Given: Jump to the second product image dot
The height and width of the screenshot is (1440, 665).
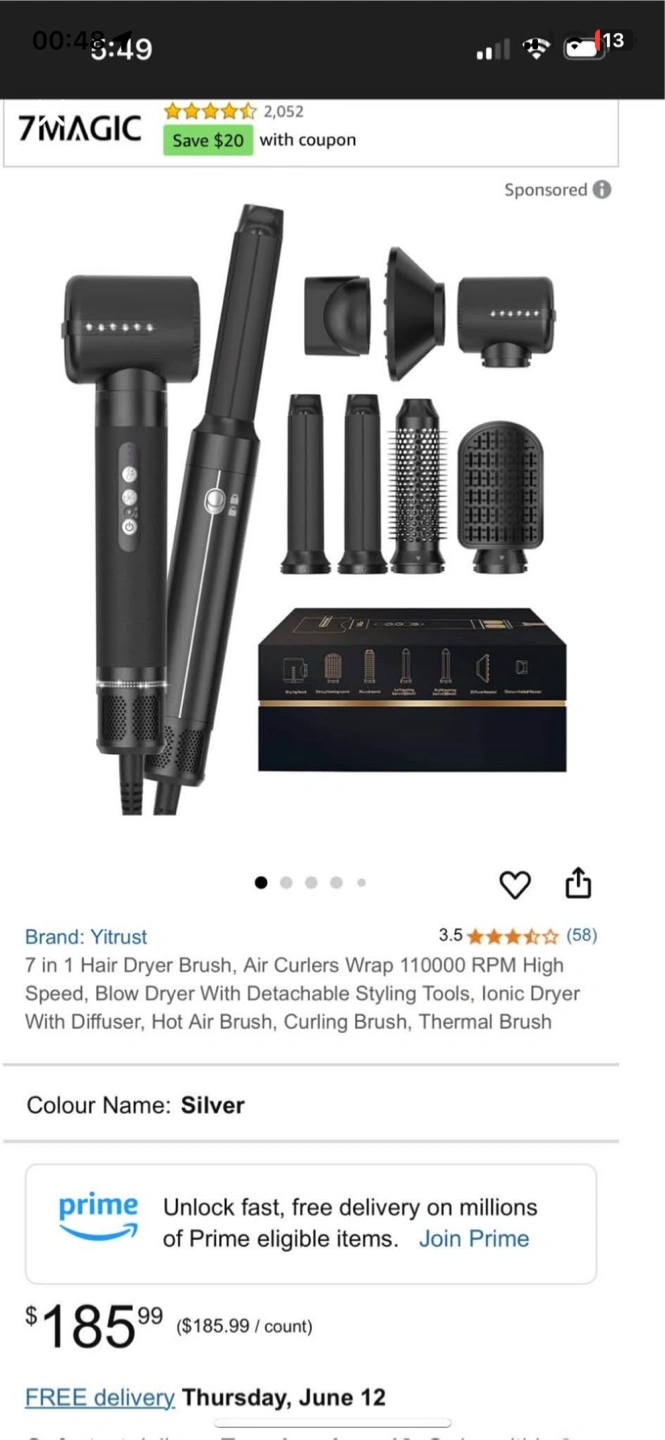Looking at the screenshot, I should point(286,883).
